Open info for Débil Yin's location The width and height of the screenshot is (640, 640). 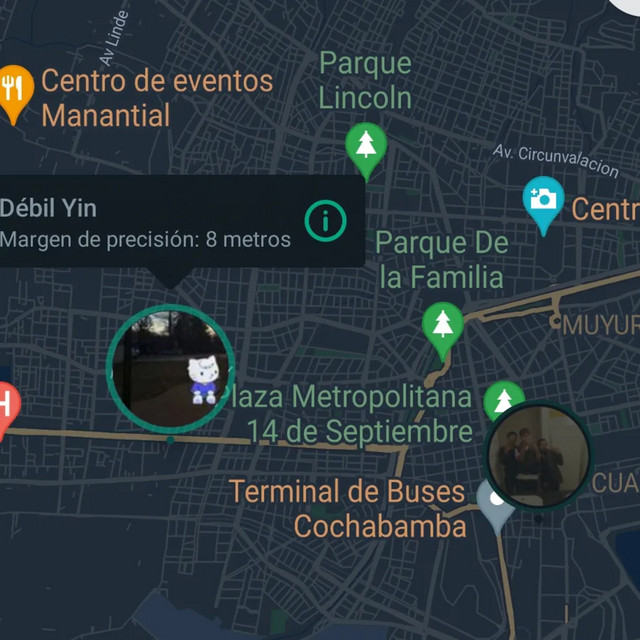(325, 220)
